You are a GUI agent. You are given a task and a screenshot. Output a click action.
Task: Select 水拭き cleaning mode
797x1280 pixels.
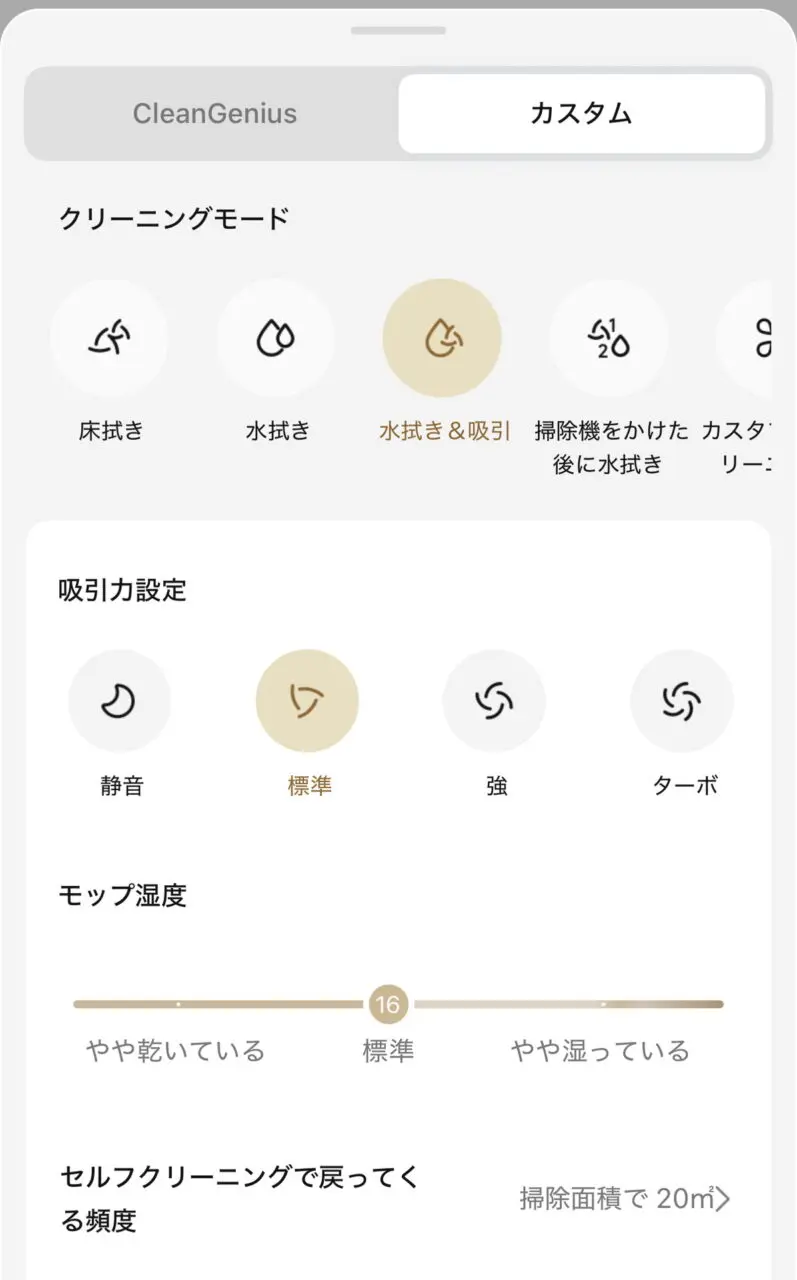(x=277, y=339)
